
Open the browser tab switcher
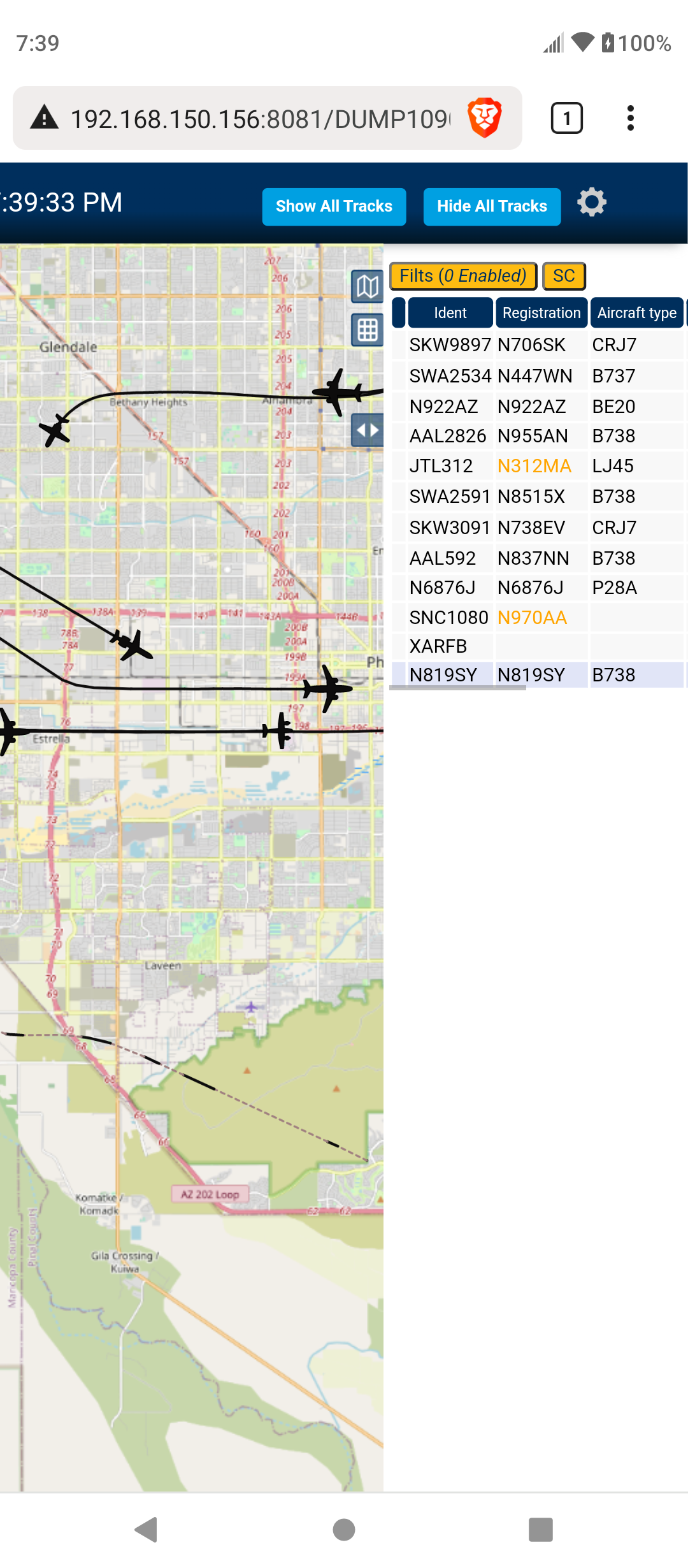[566, 118]
